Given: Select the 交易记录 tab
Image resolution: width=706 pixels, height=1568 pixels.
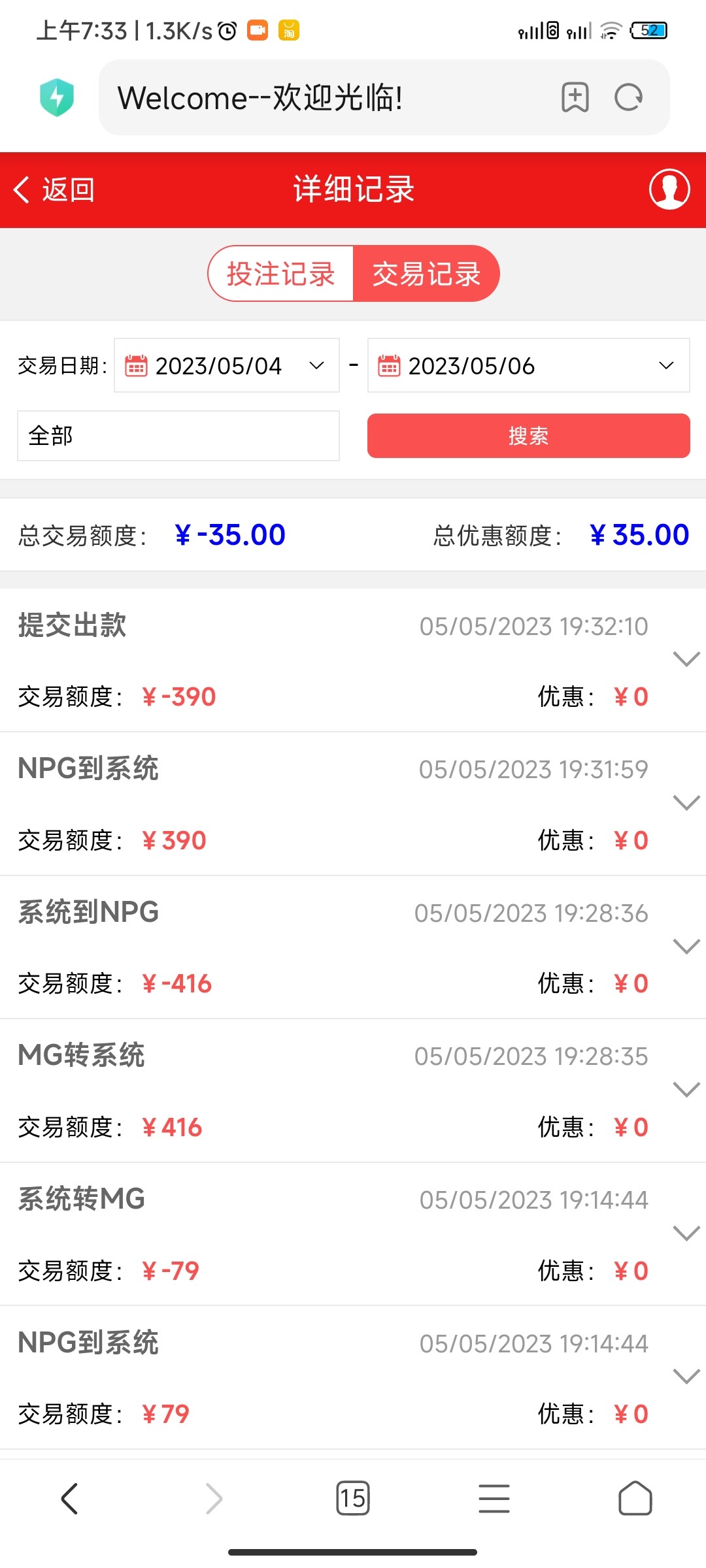Looking at the screenshot, I should 426,274.
